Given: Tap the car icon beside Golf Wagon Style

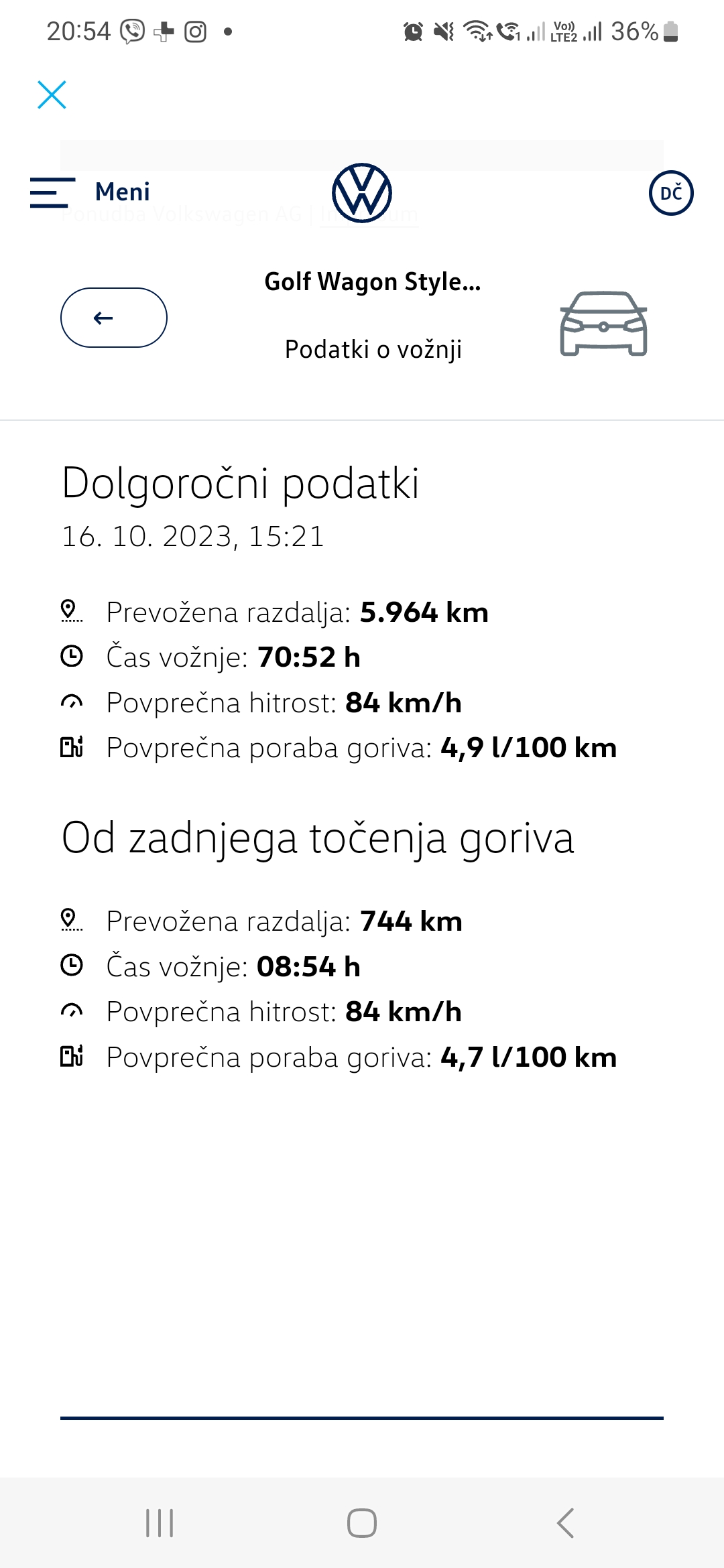Looking at the screenshot, I should point(603,323).
